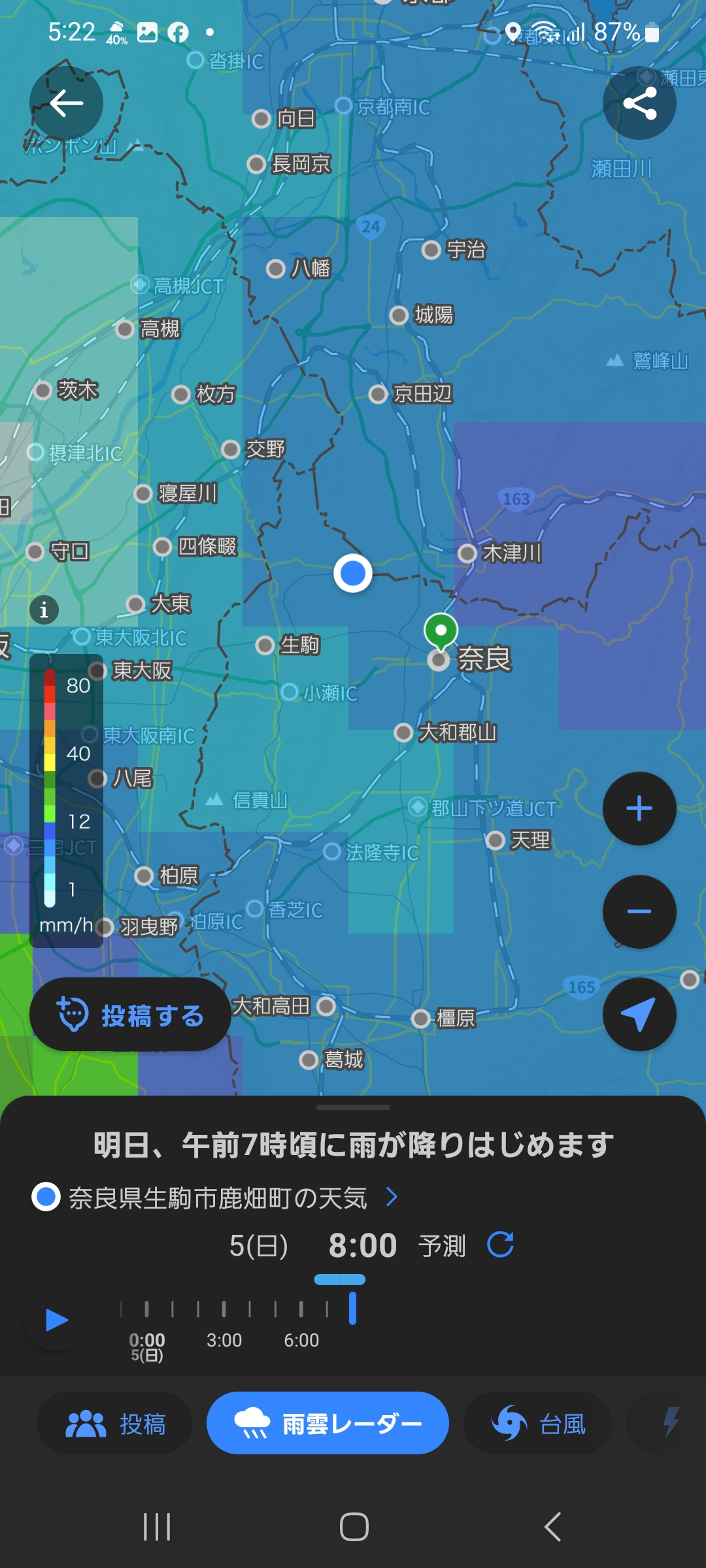Viewport: 706px width, 1568px height.
Task: Open 奈良県生駒市鹿畑町の天気 forecast
Action: click(218, 1198)
